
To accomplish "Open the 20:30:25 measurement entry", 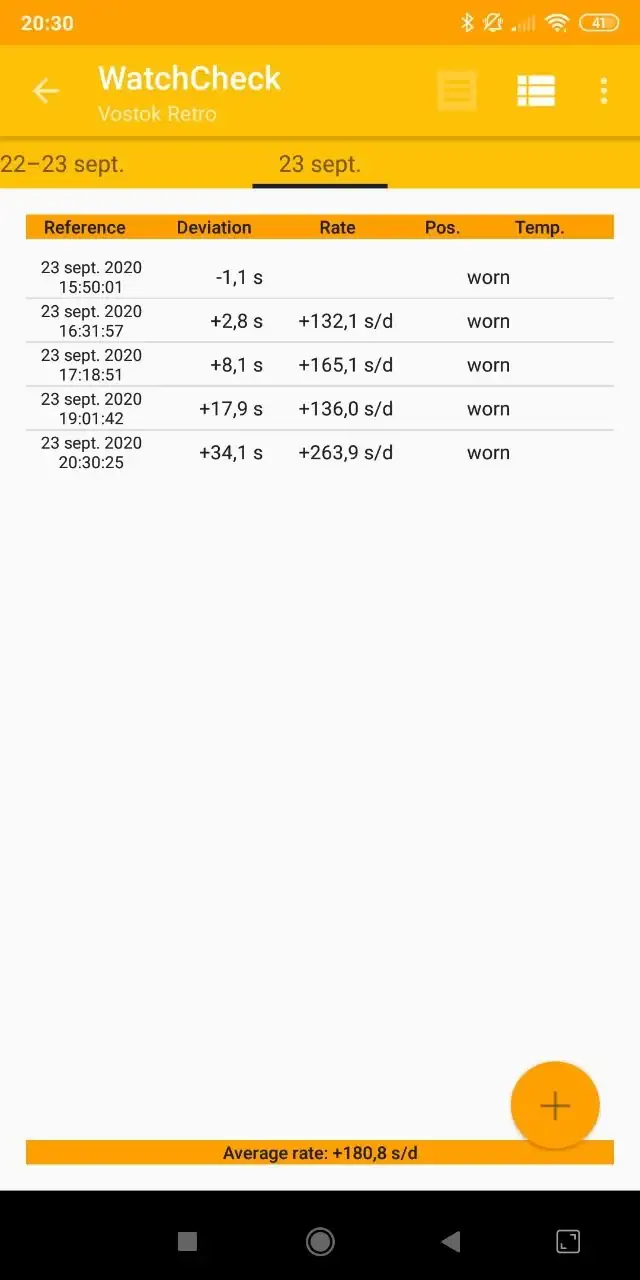I will (x=320, y=453).
